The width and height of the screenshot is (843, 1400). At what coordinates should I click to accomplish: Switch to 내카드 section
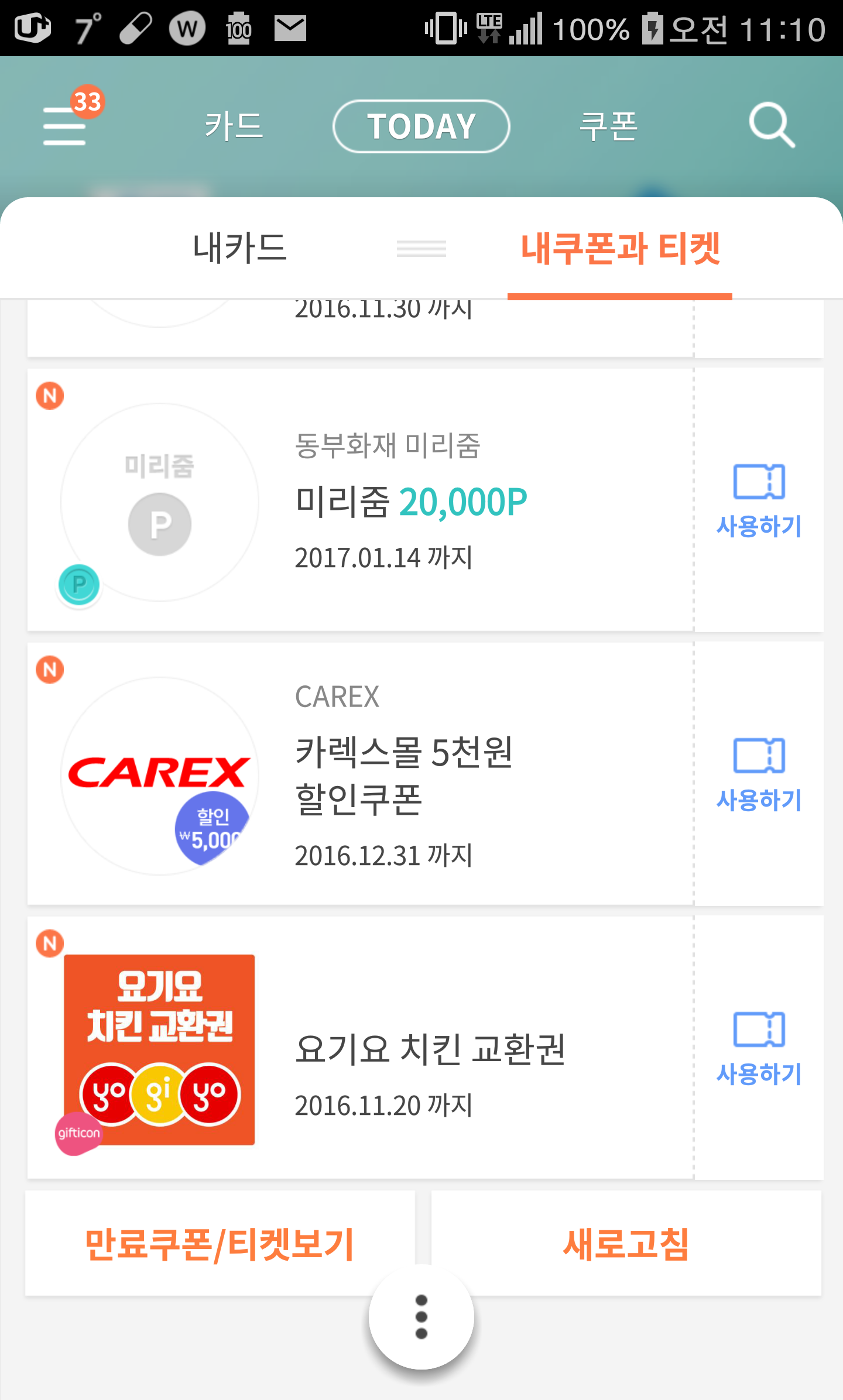239,248
